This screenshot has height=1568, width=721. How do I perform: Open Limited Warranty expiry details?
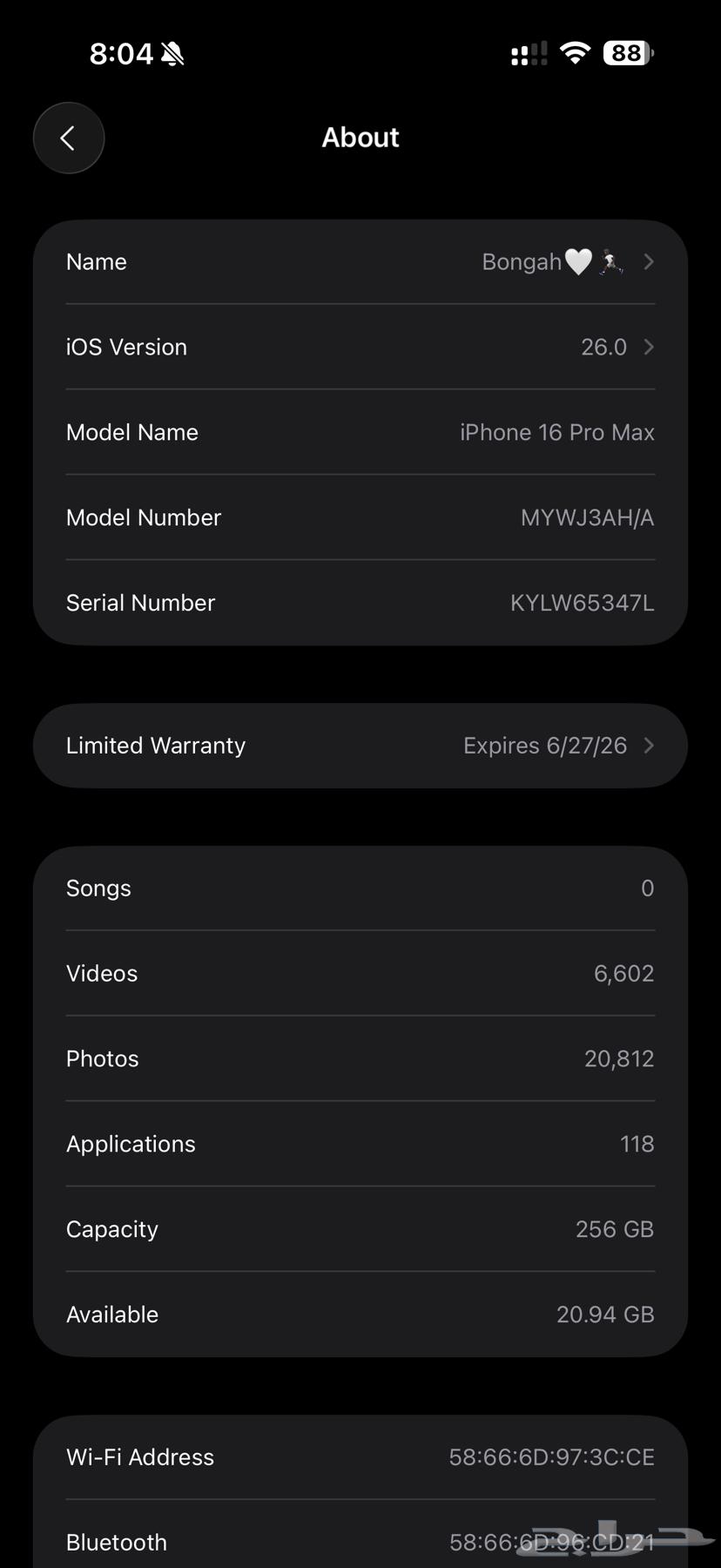[360, 746]
